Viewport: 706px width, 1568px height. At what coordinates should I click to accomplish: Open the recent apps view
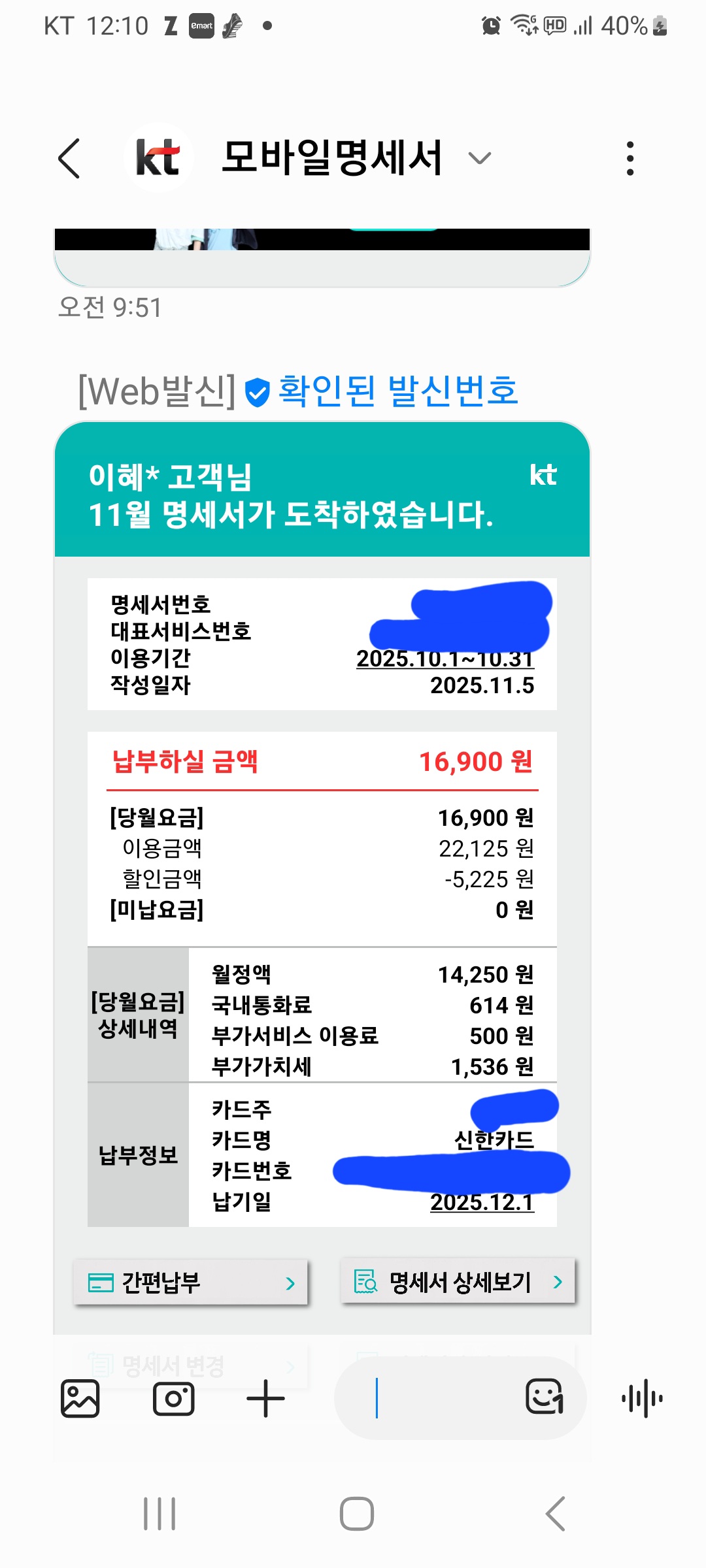160,1513
